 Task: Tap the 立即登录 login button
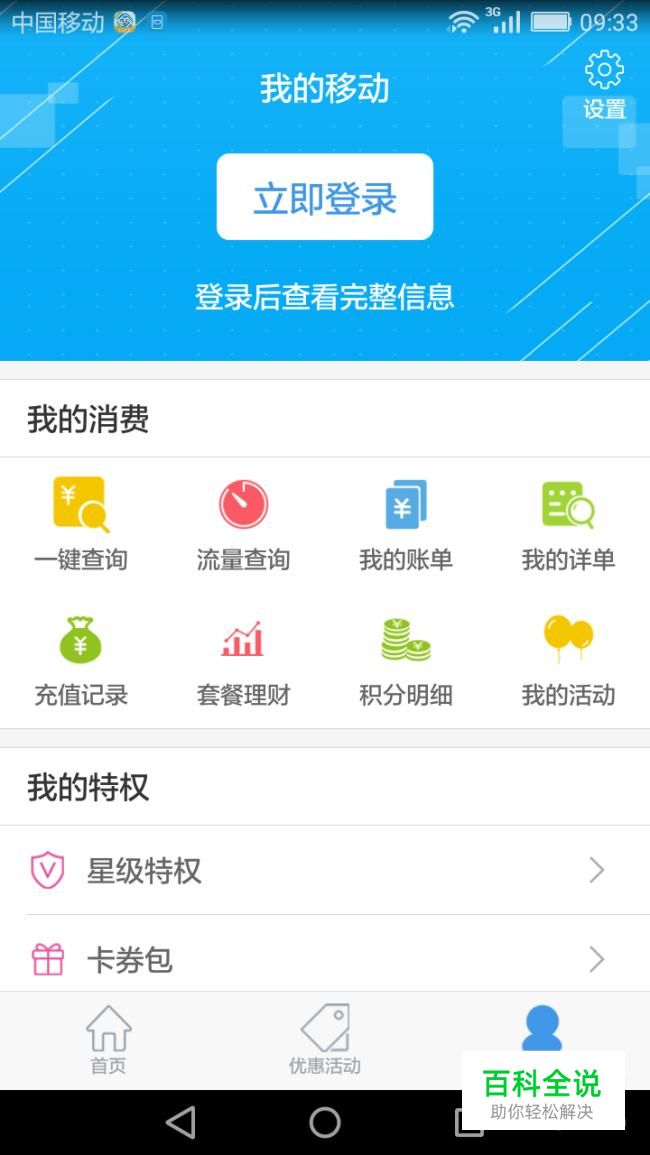point(324,197)
